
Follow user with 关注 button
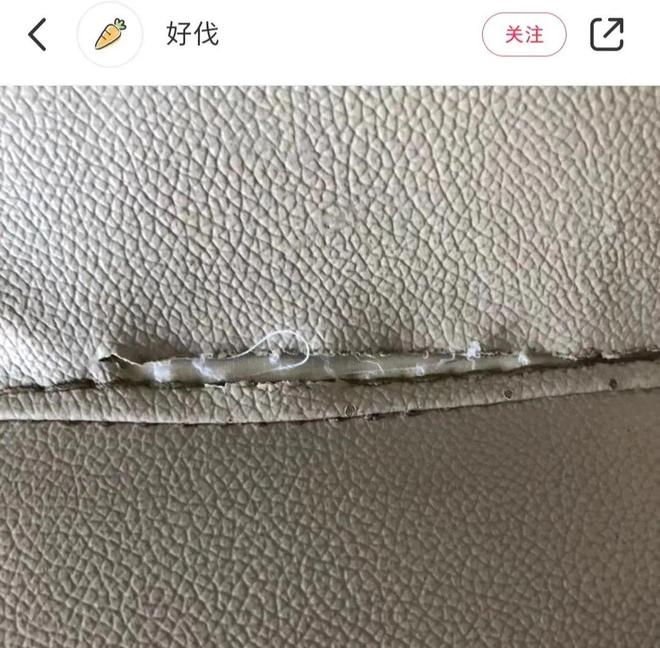pos(524,35)
